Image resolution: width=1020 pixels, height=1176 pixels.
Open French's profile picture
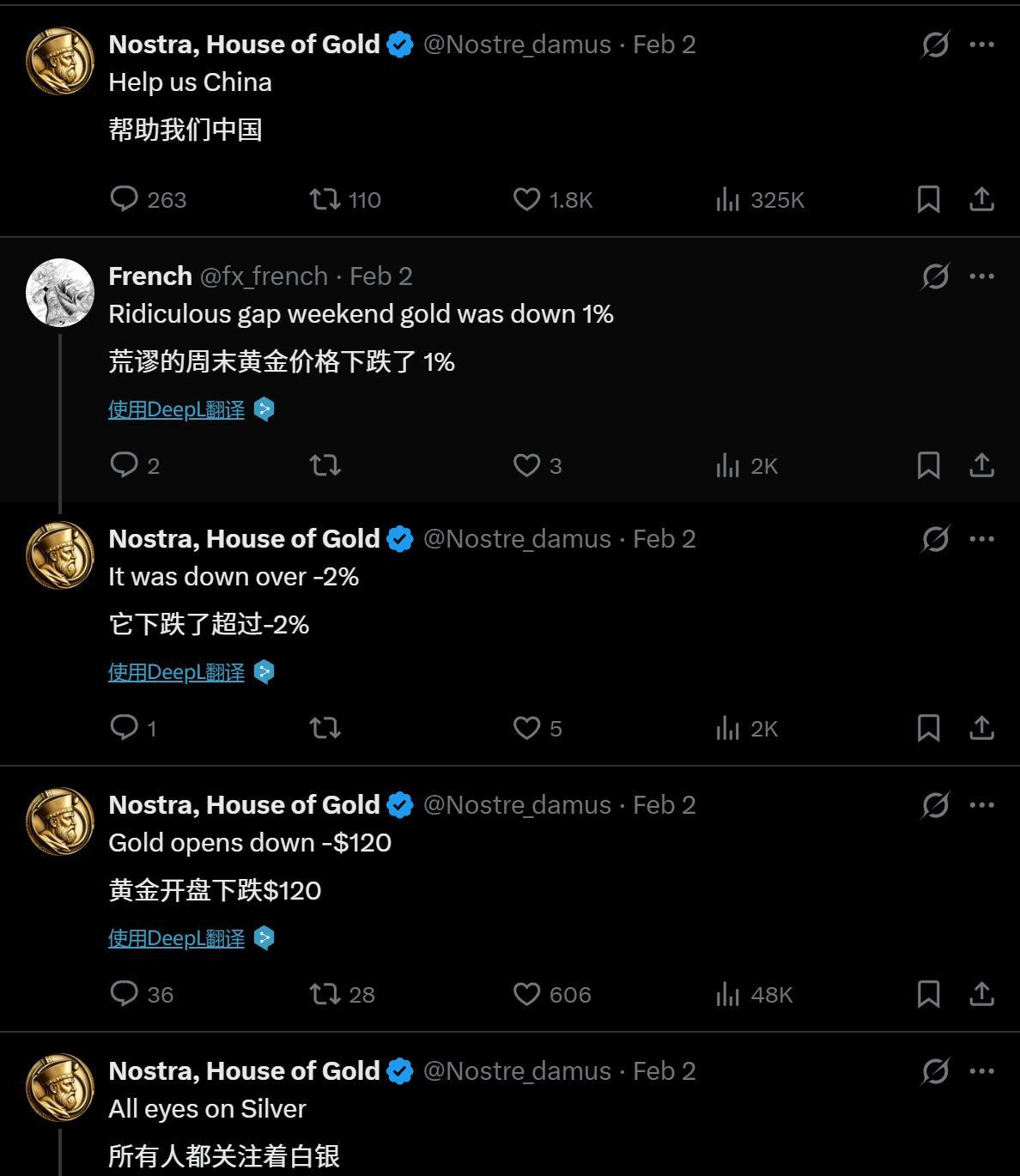pos(60,293)
